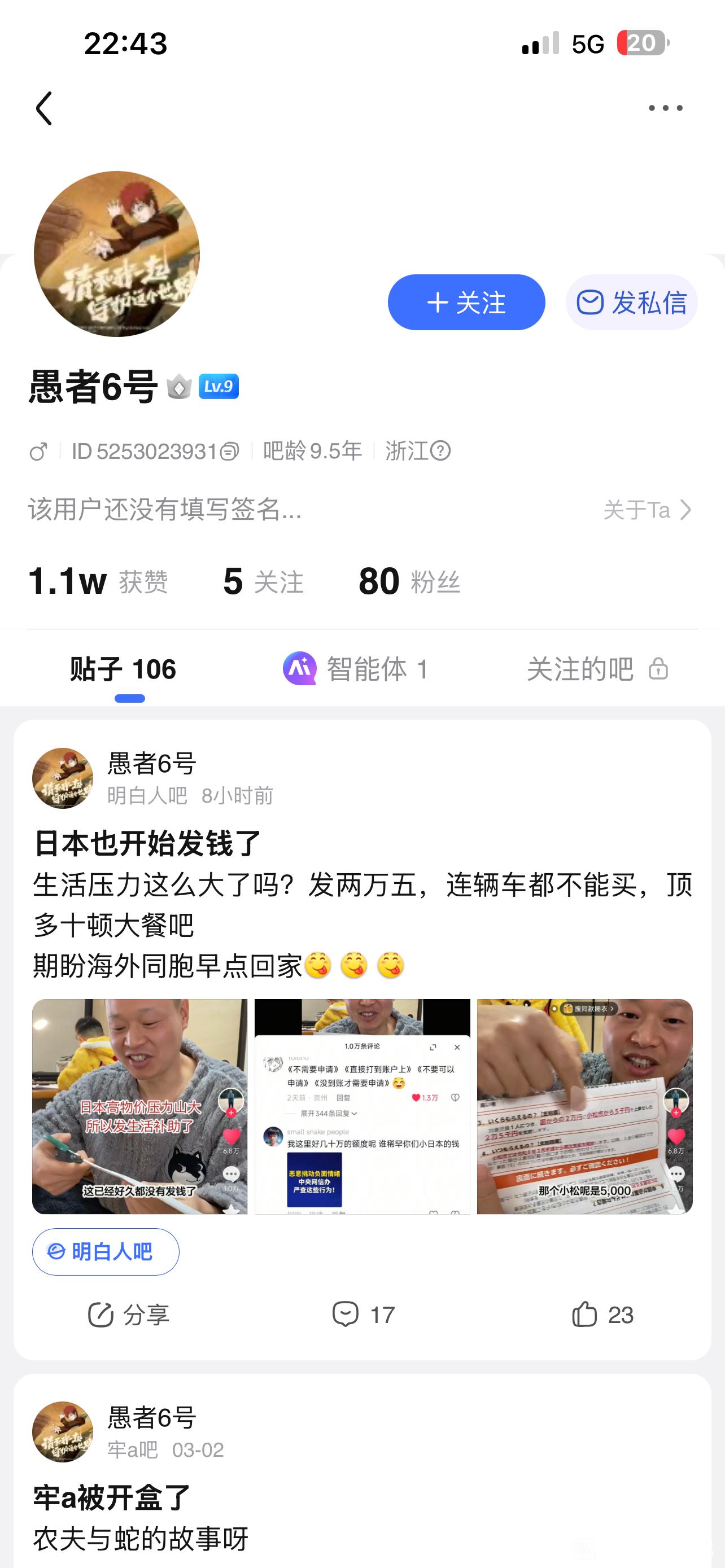View the third image with the document
The width and height of the screenshot is (725, 1568).
coord(584,1106)
